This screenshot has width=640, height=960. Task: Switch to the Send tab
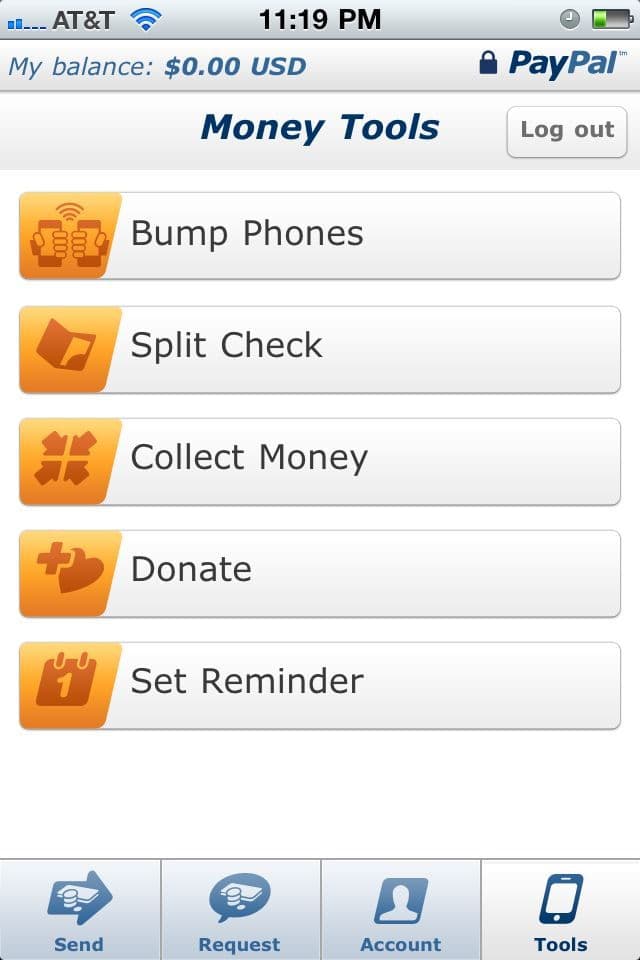[79, 910]
